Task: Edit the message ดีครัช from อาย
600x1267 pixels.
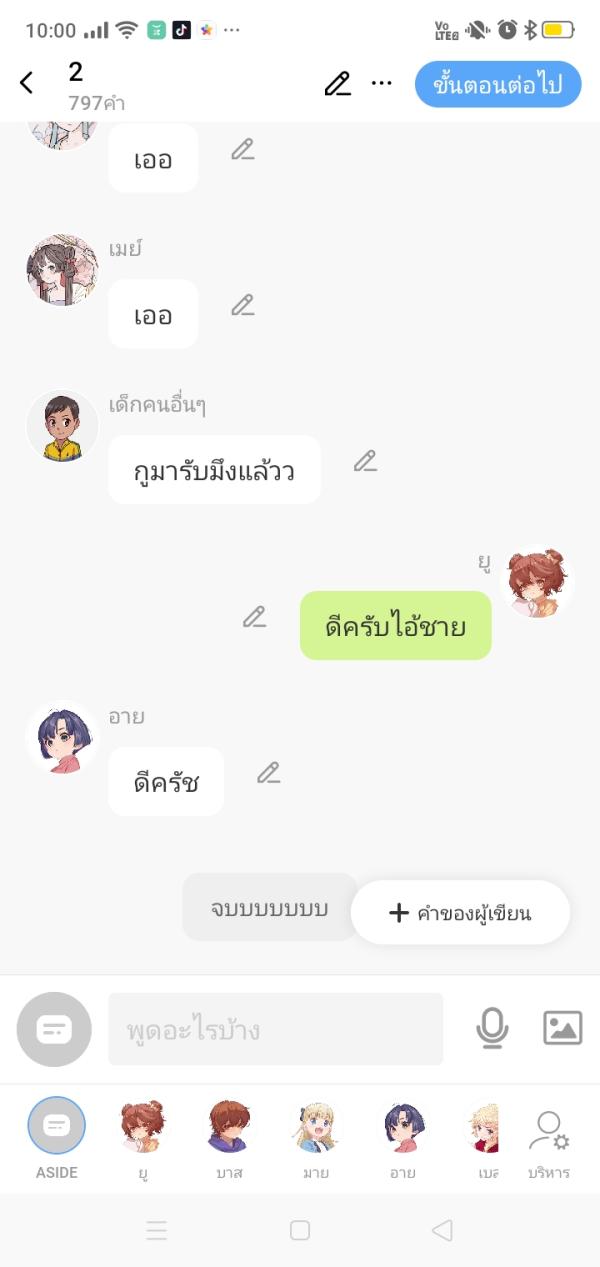Action: [x=268, y=773]
